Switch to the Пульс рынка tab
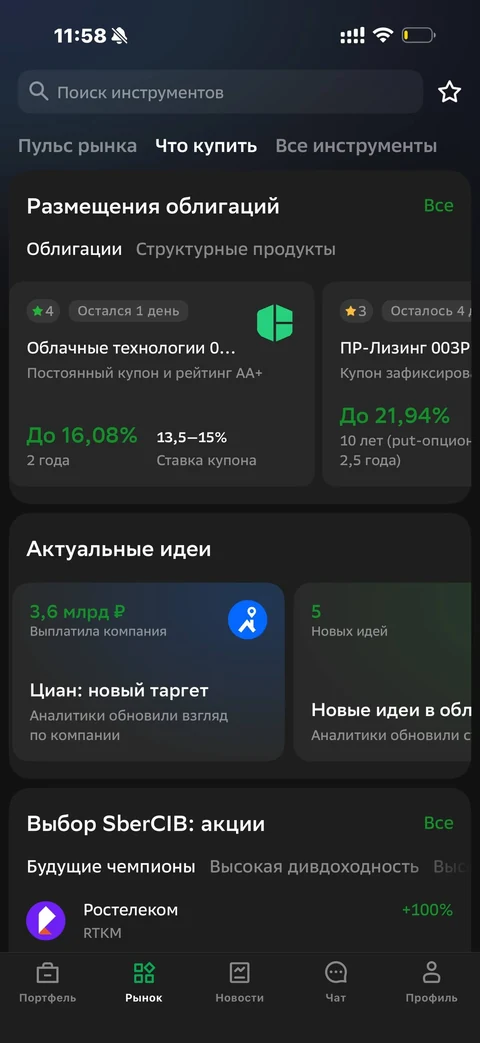Screen dimensions: 480x1043 pos(77,146)
